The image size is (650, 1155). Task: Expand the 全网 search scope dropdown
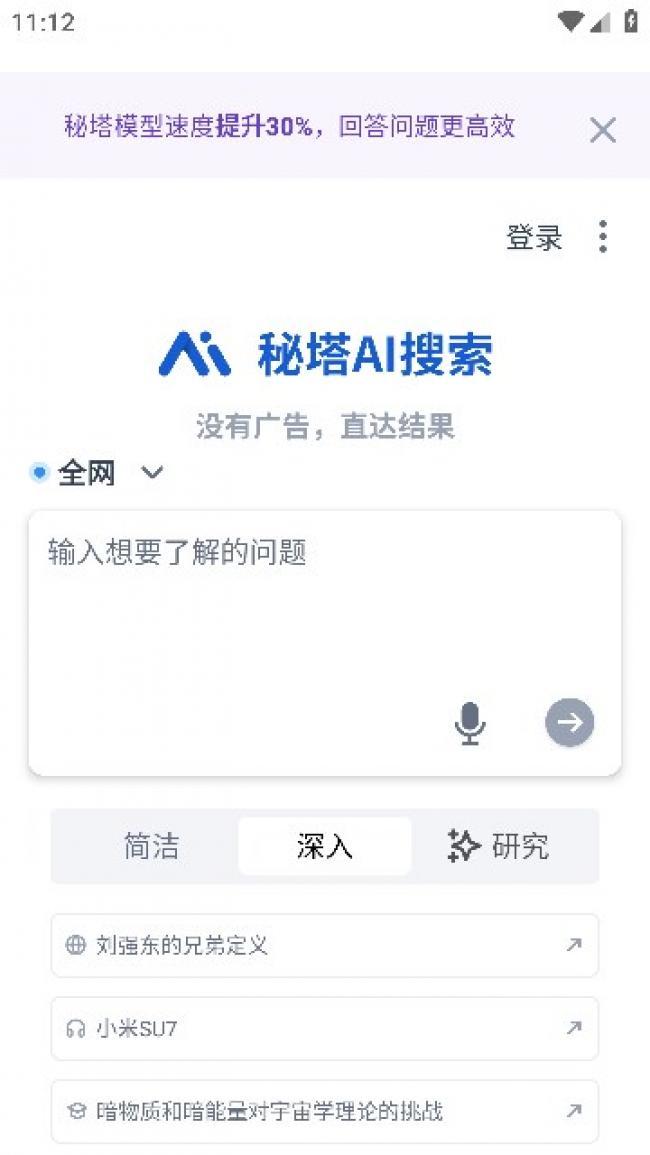click(x=98, y=473)
